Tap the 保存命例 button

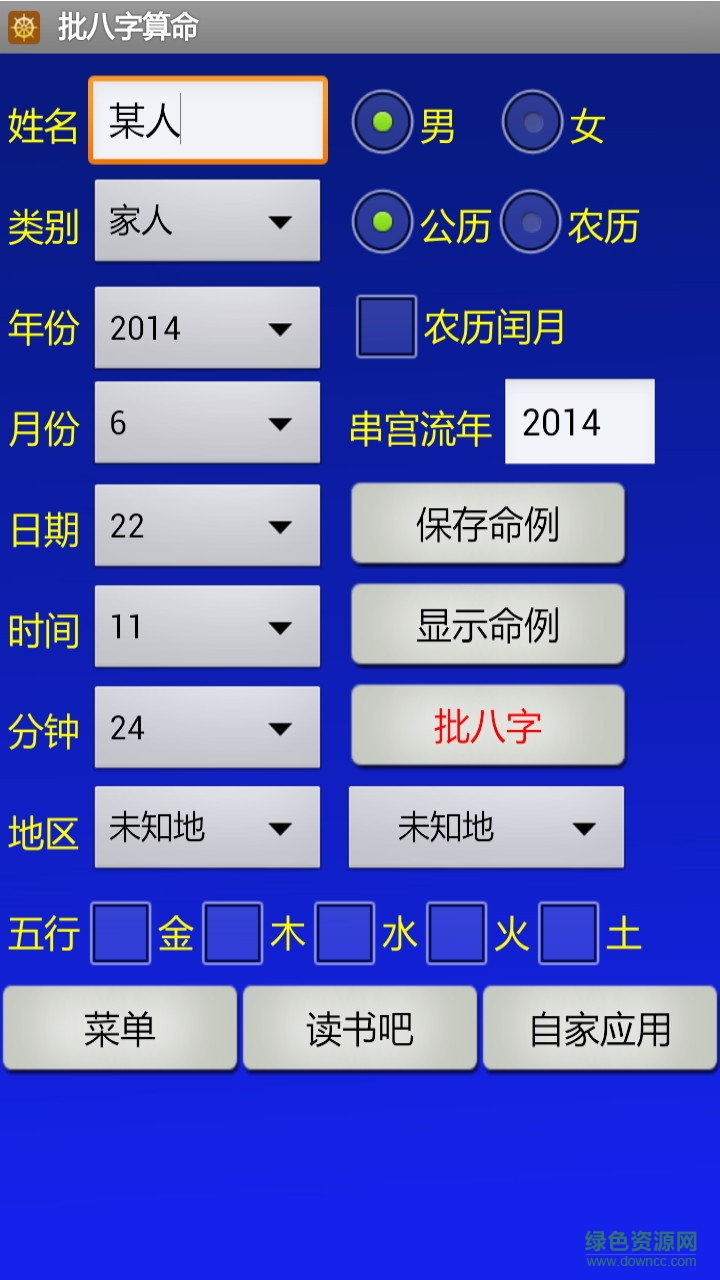pos(487,524)
